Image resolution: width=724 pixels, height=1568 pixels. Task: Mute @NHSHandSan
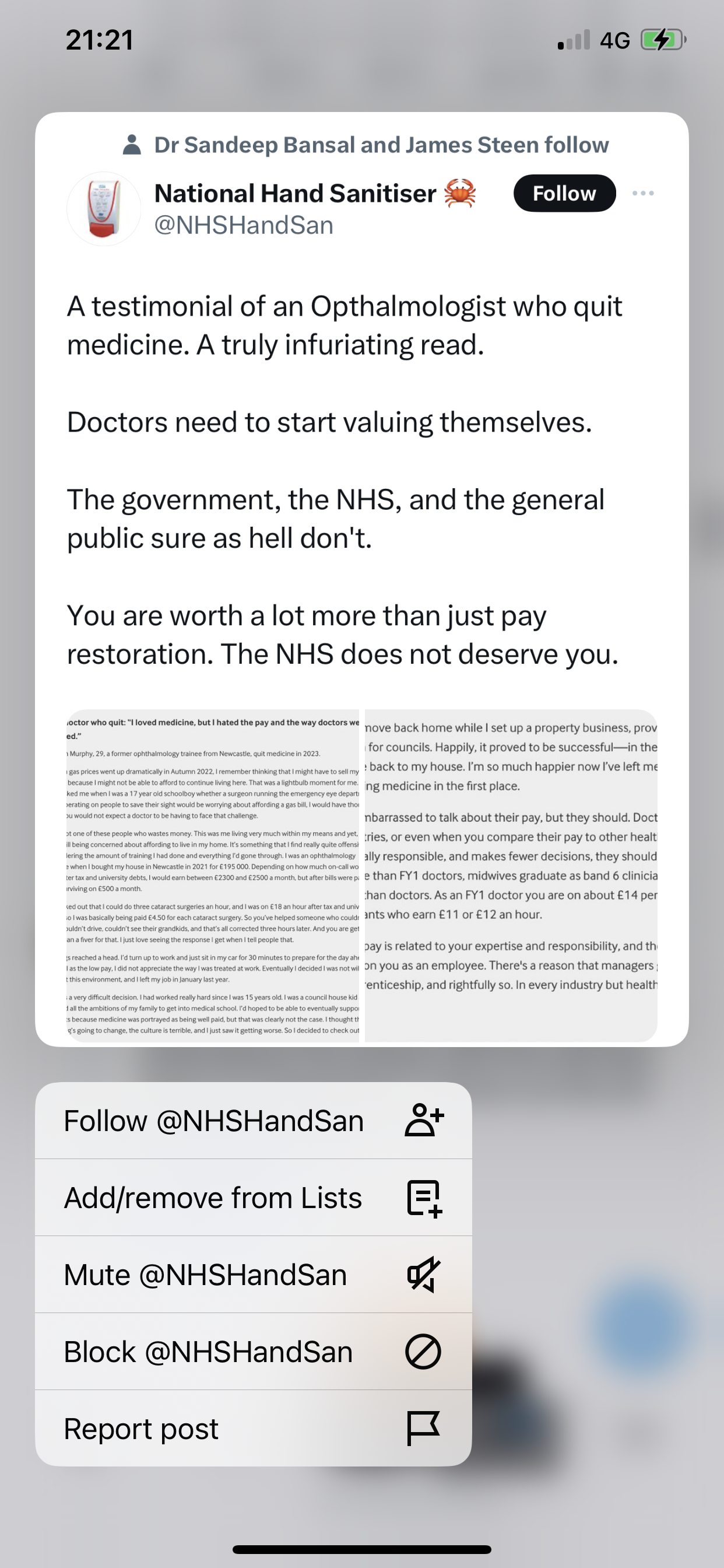(253, 1275)
